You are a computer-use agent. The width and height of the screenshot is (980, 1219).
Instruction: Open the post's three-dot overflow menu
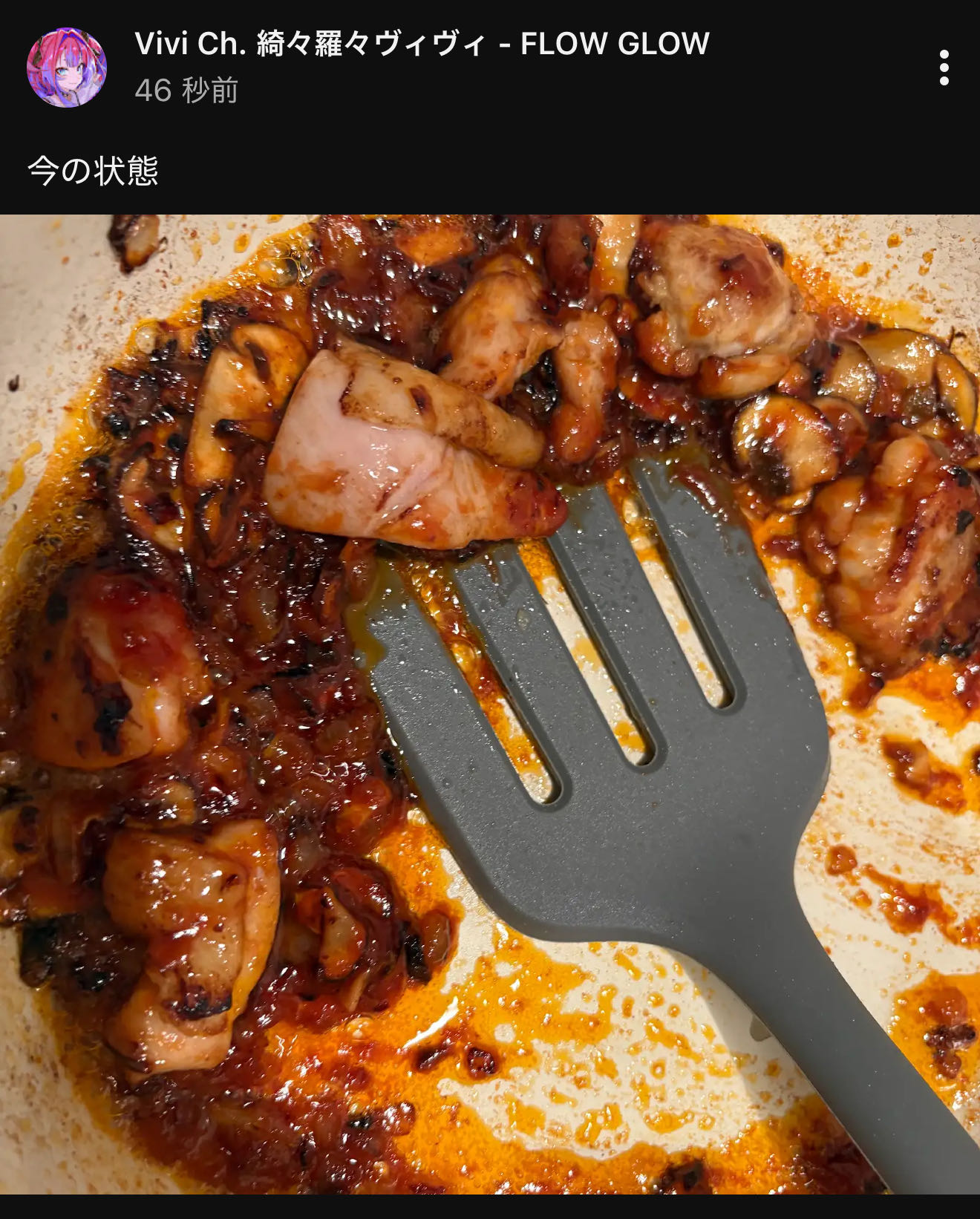click(x=944, y=68)
